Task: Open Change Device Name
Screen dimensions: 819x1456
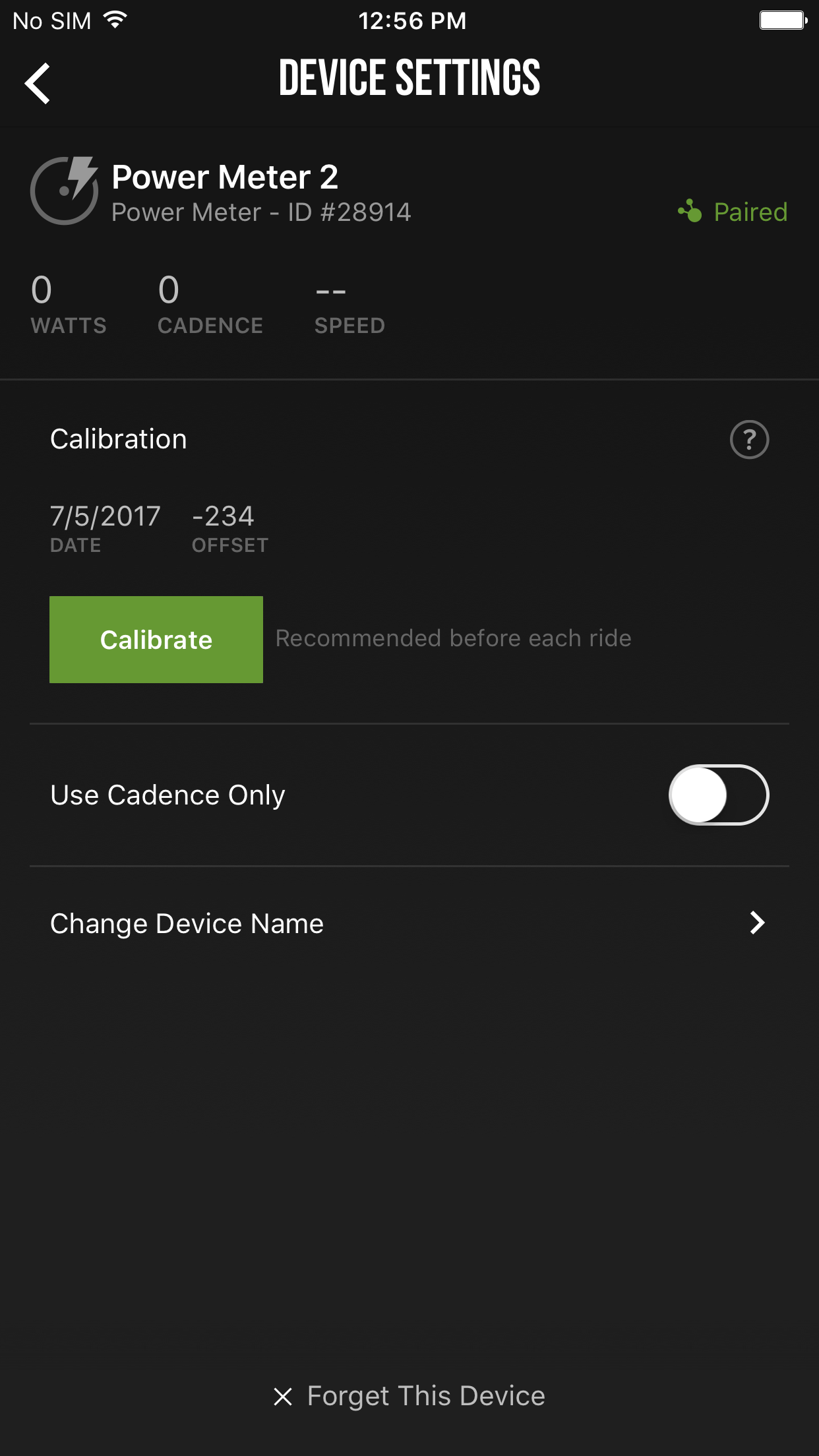Action: coord(409,923)
